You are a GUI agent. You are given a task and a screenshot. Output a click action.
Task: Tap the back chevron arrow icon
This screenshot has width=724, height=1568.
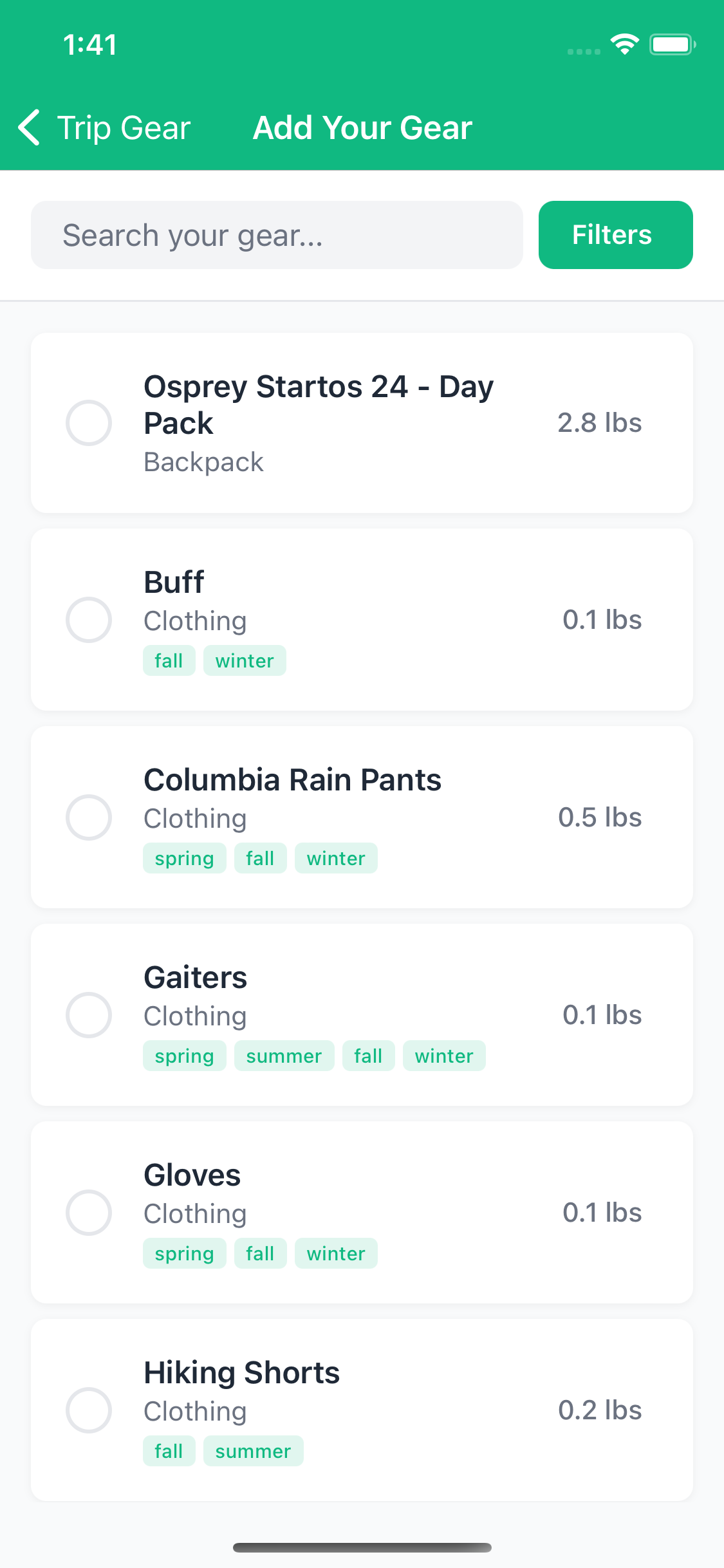(28, 127)
